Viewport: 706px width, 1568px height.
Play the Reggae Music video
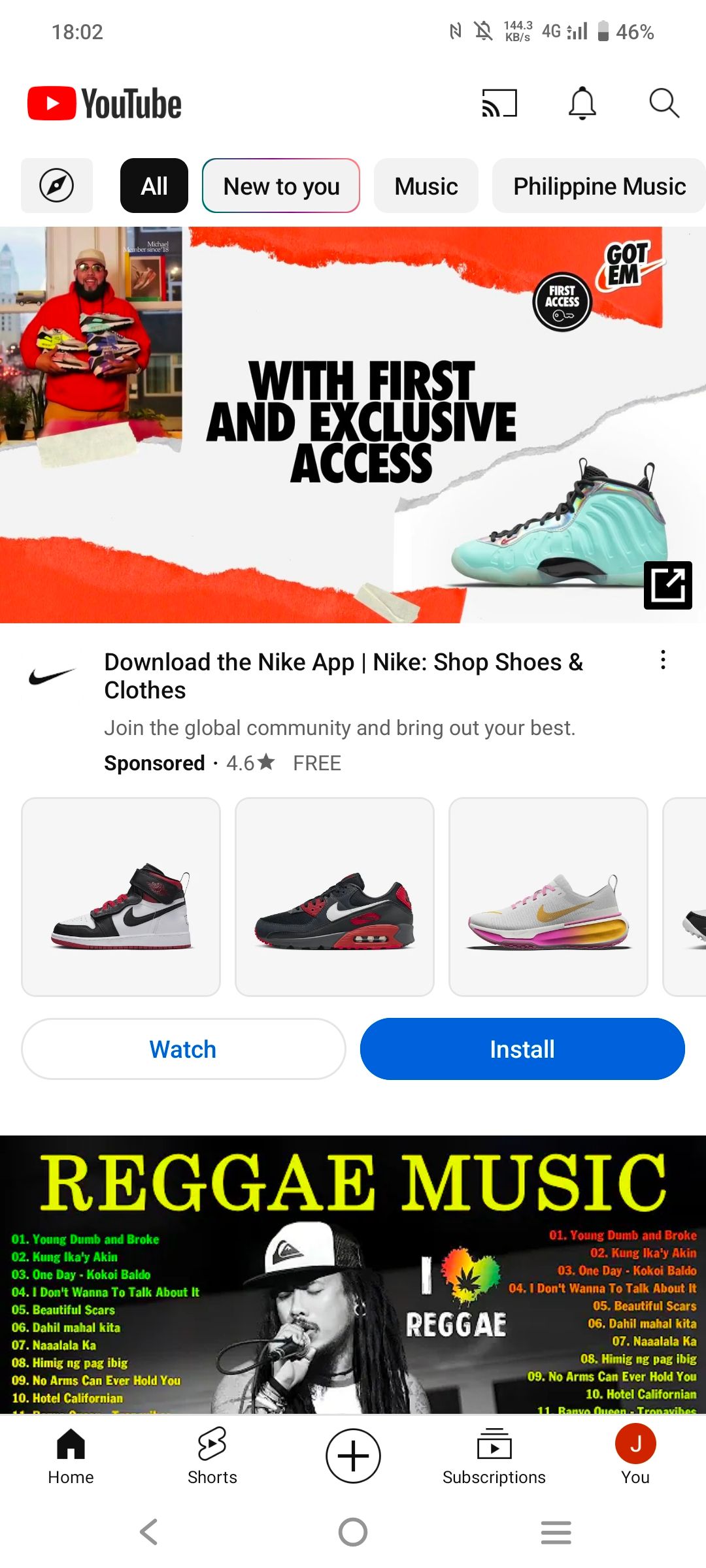coord(353,1274)
